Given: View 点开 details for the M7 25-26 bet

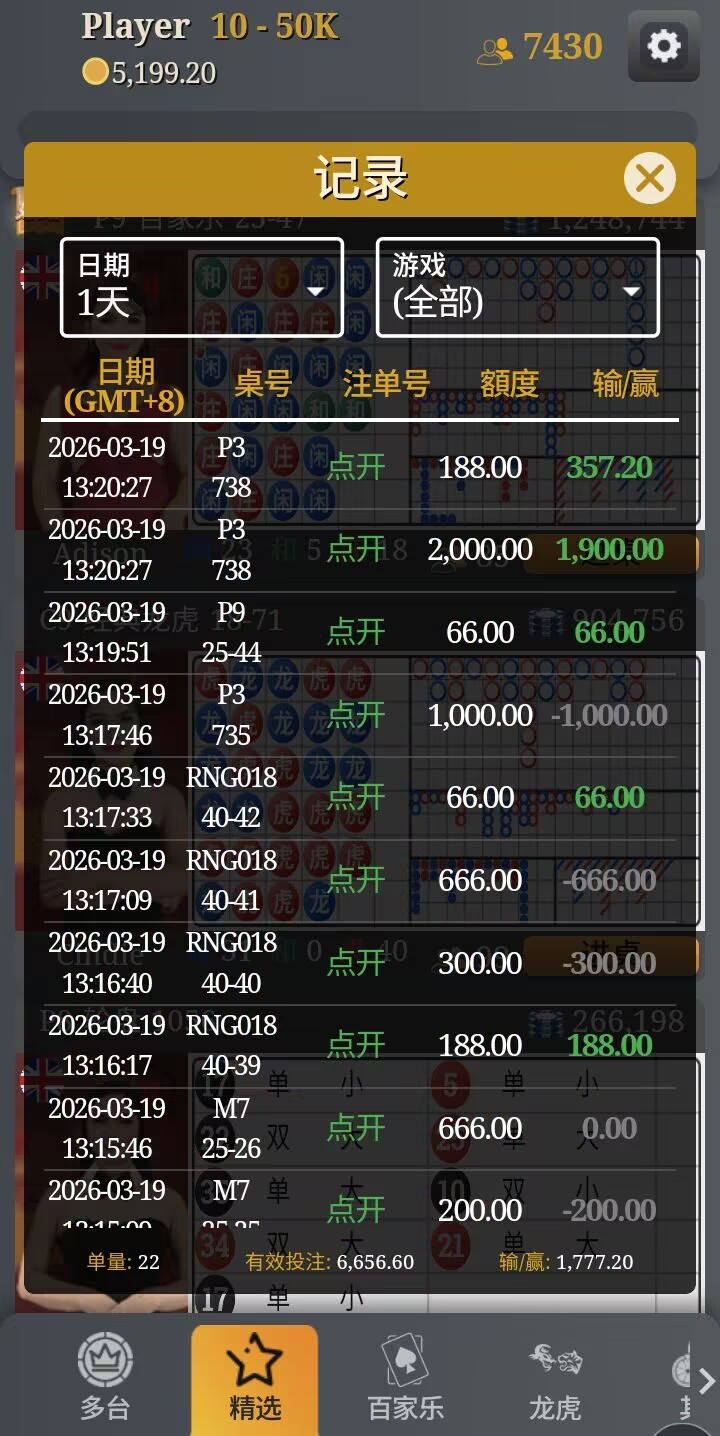Looking at the screenshot, I should pyautogui.click(x=356, y=1128).
